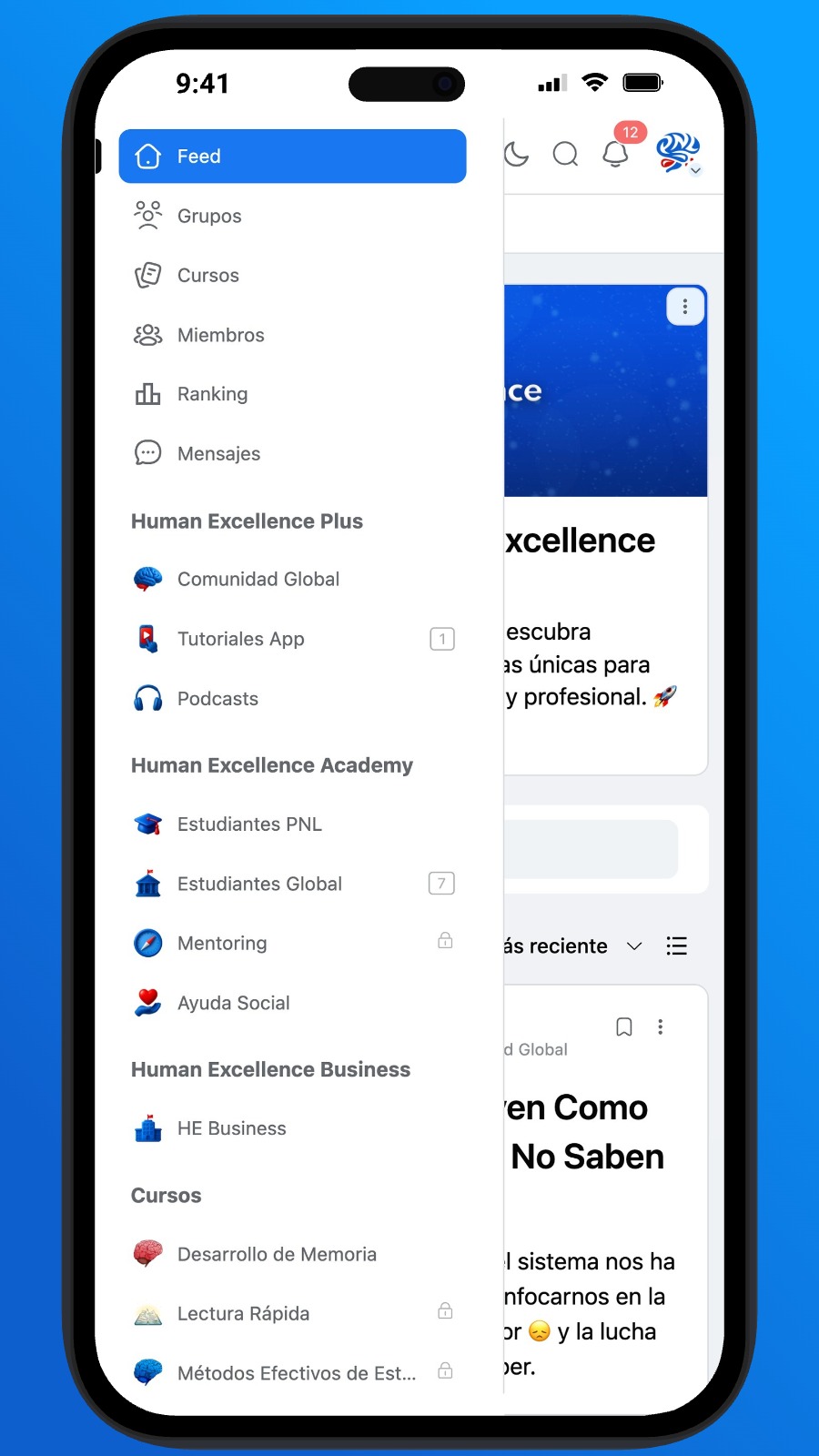Open the Miembros list
The width and height of the screenshot is (819, 1456).
220,335
